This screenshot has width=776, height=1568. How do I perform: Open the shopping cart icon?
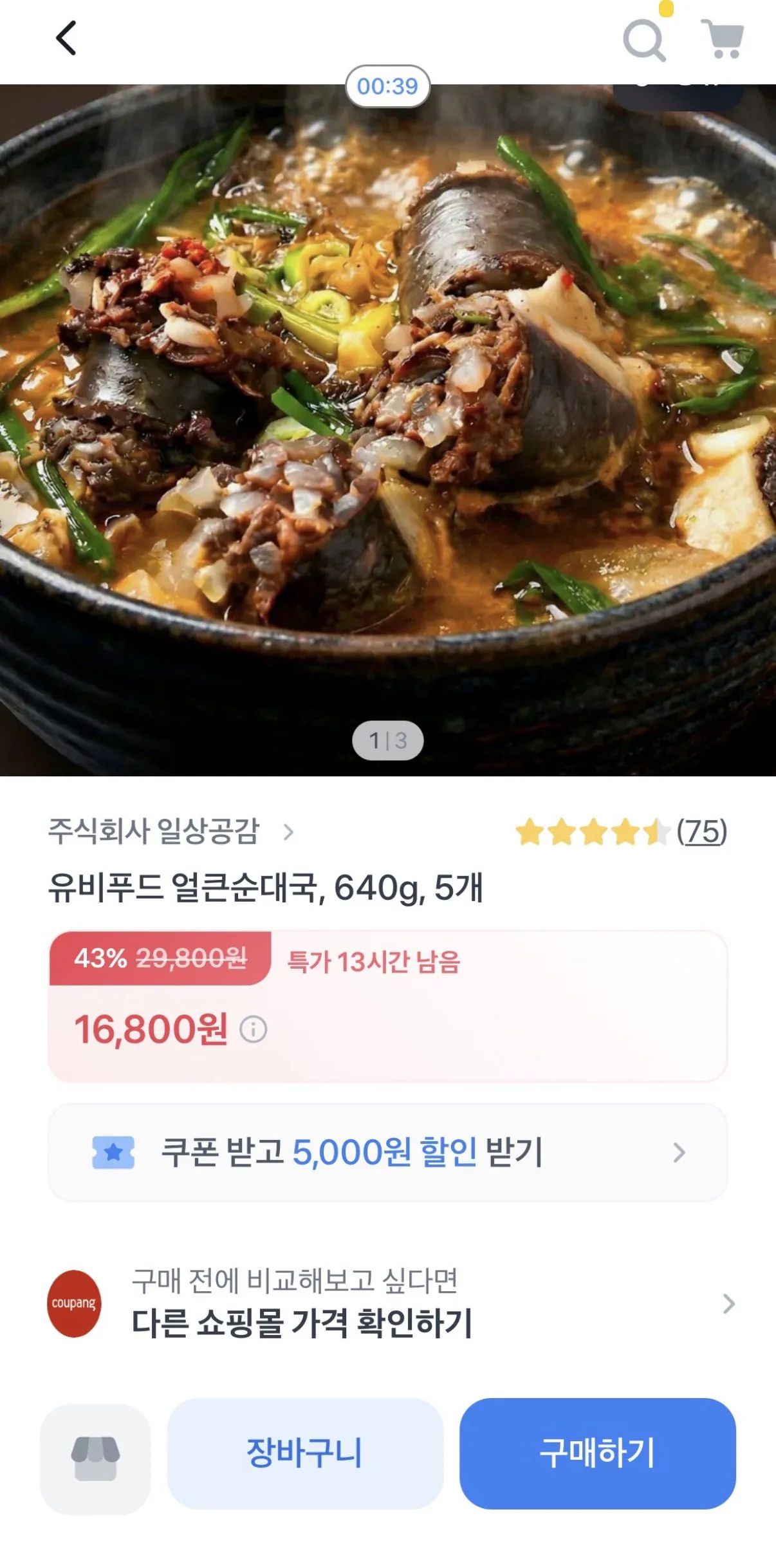pyautogui.click(x=723, y=40)
